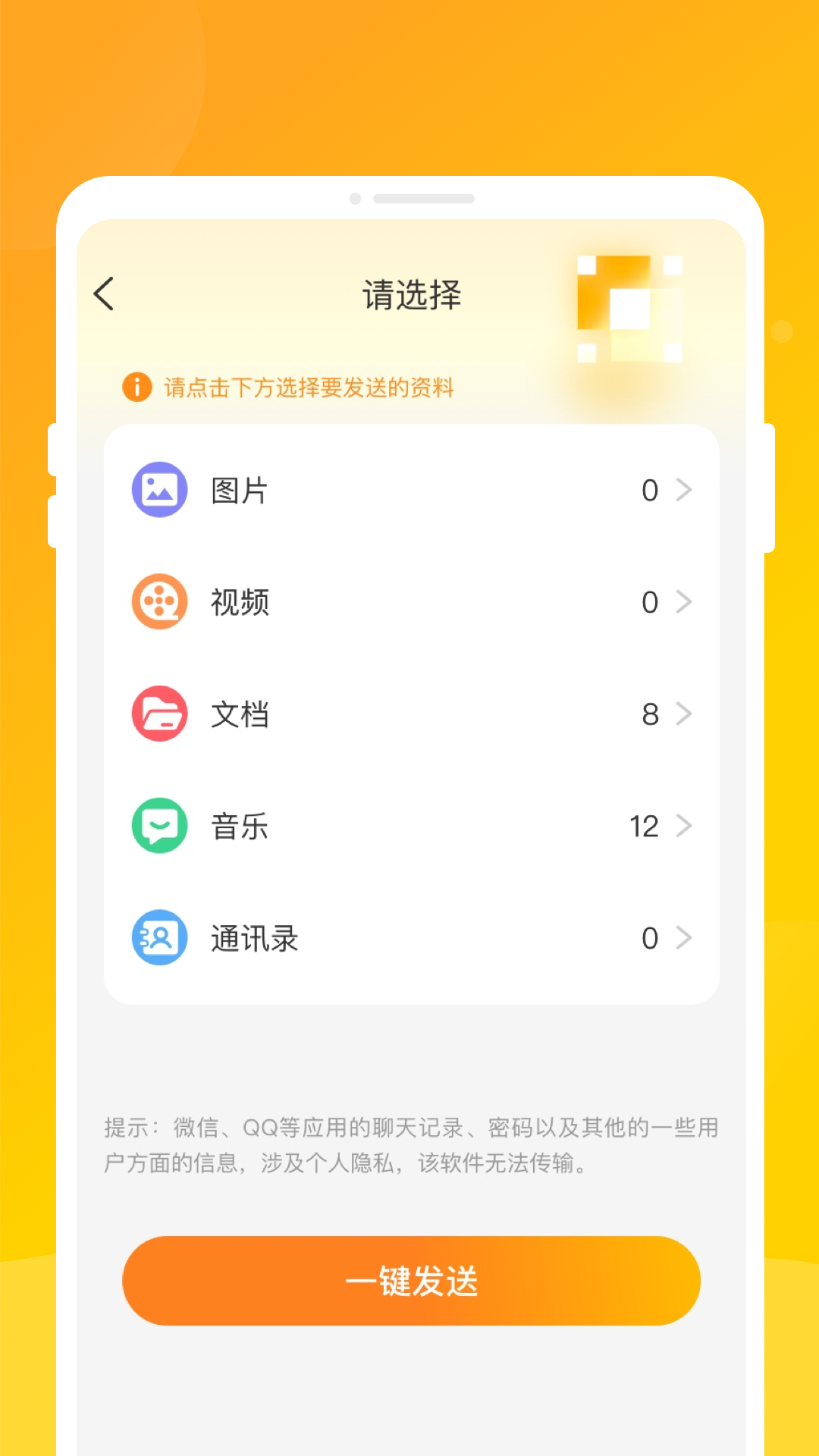Select the 文档 row showing 8 items
This screenshot has width=819, height=1456.
pyautogui.click(x=409, y=714)
